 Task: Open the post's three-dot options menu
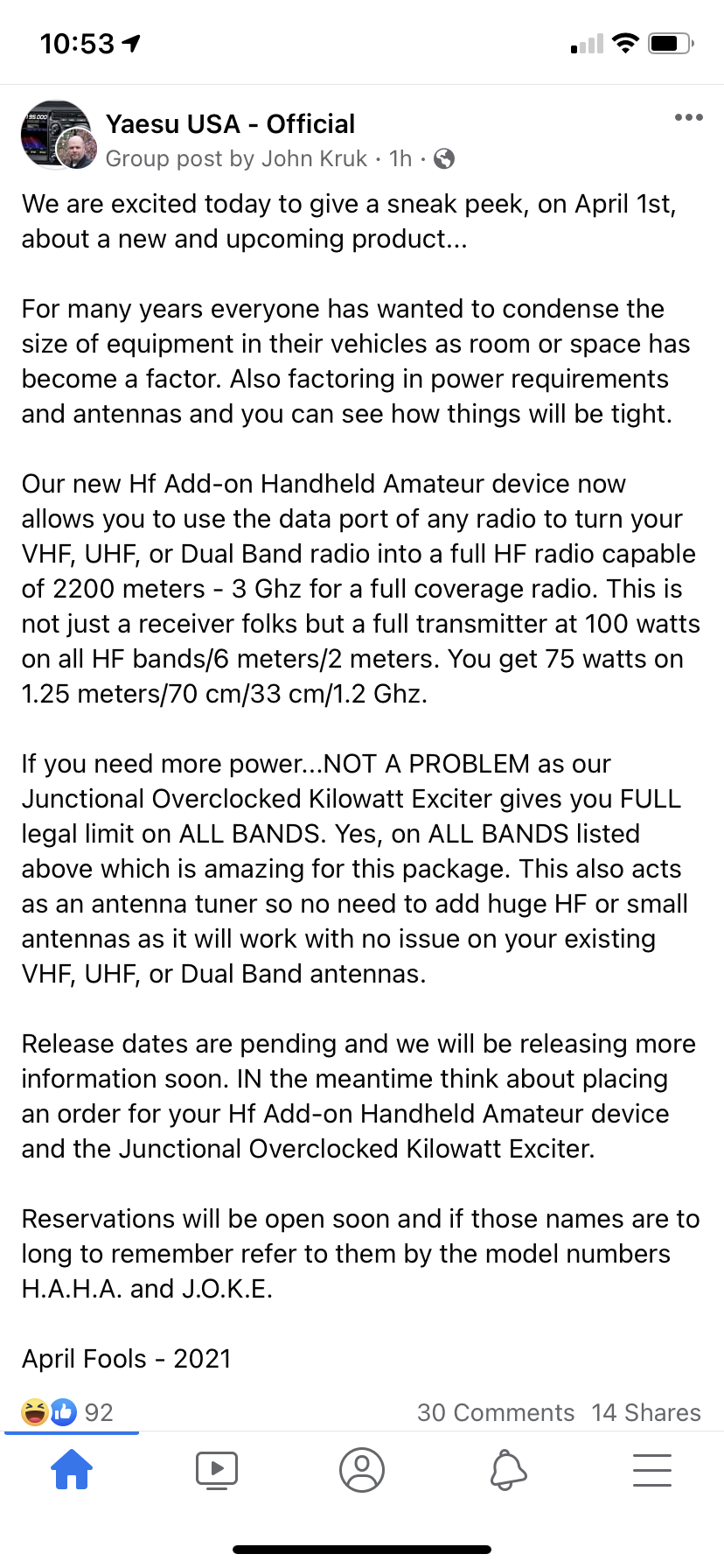pyautogui.click(x=688, y=117)
